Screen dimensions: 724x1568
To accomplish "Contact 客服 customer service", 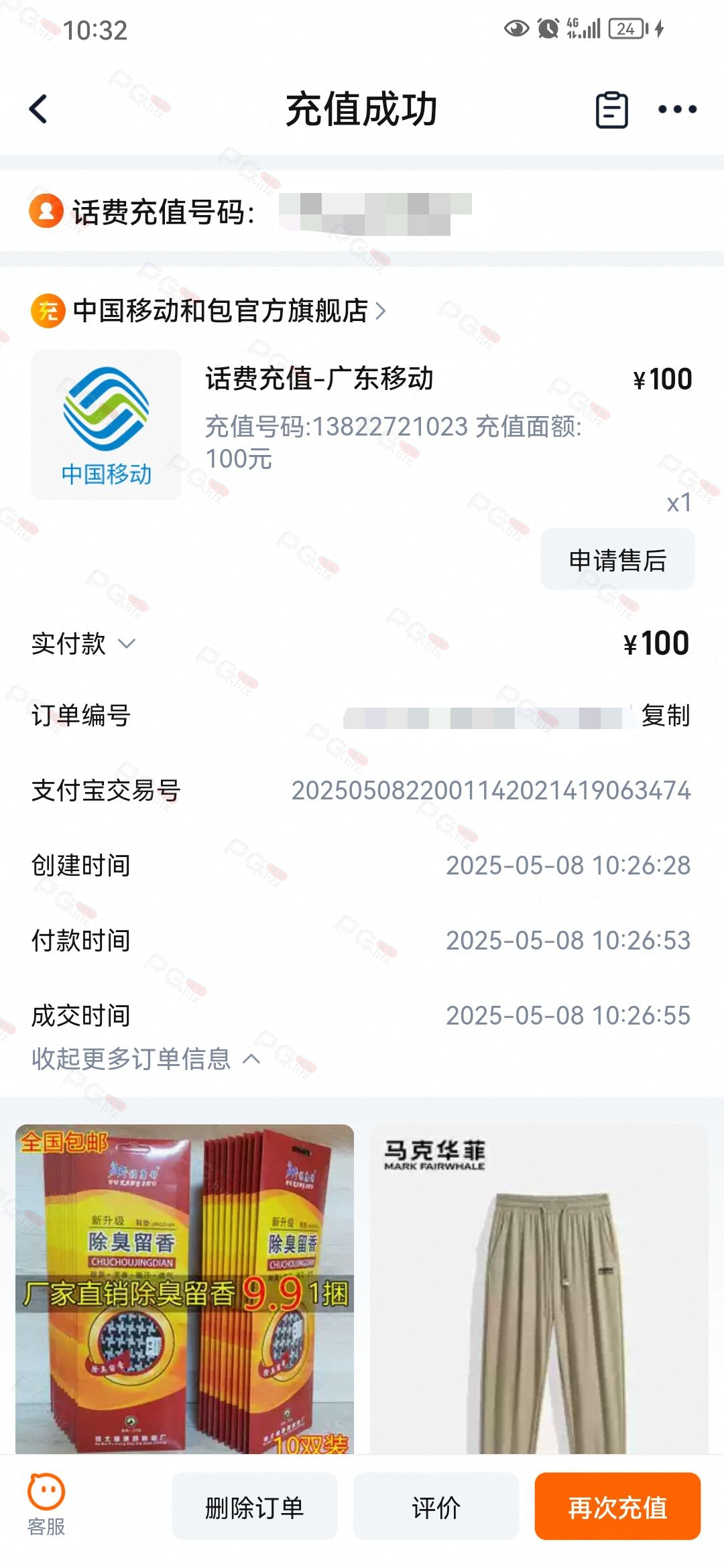I will point(46,1505).
